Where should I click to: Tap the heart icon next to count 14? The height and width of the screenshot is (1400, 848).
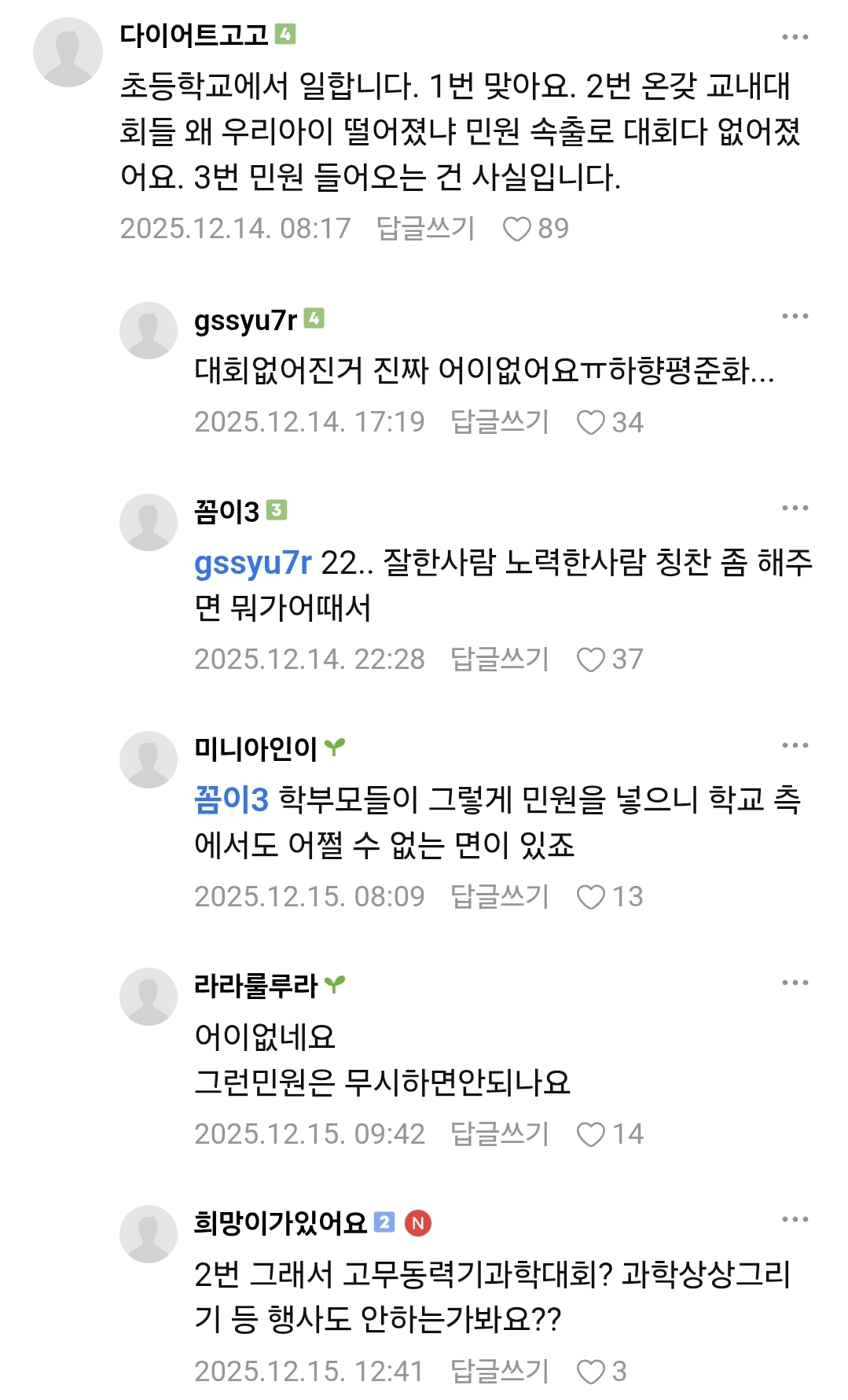[591, 1134]
